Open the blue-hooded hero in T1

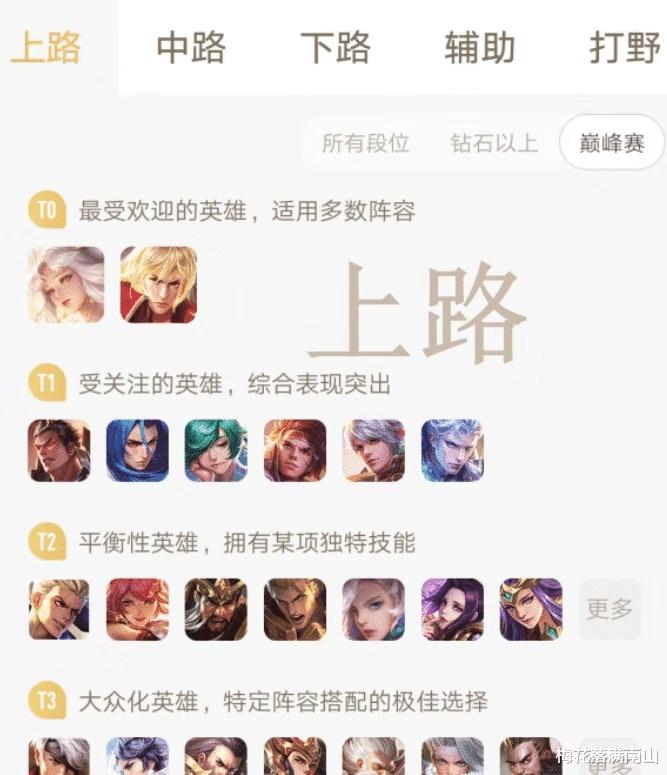[x=137, y=451]
